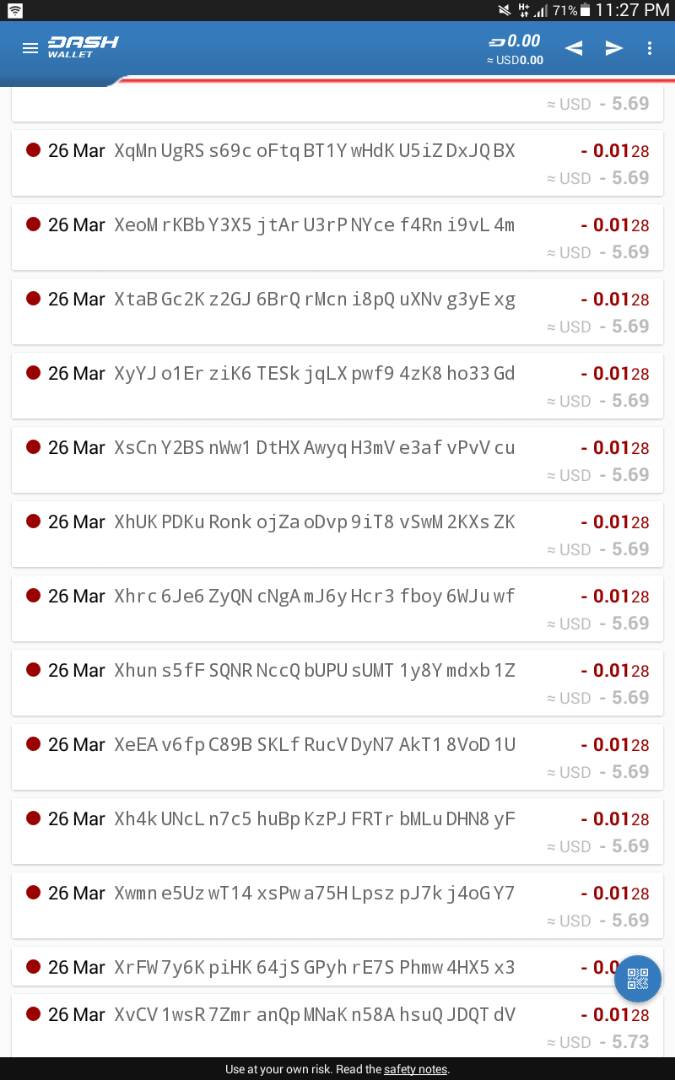The height and width of the screenshot is (1080, 675).
Task: Open transaction to XqMn UgRS address
Action: tap(338, 163)
